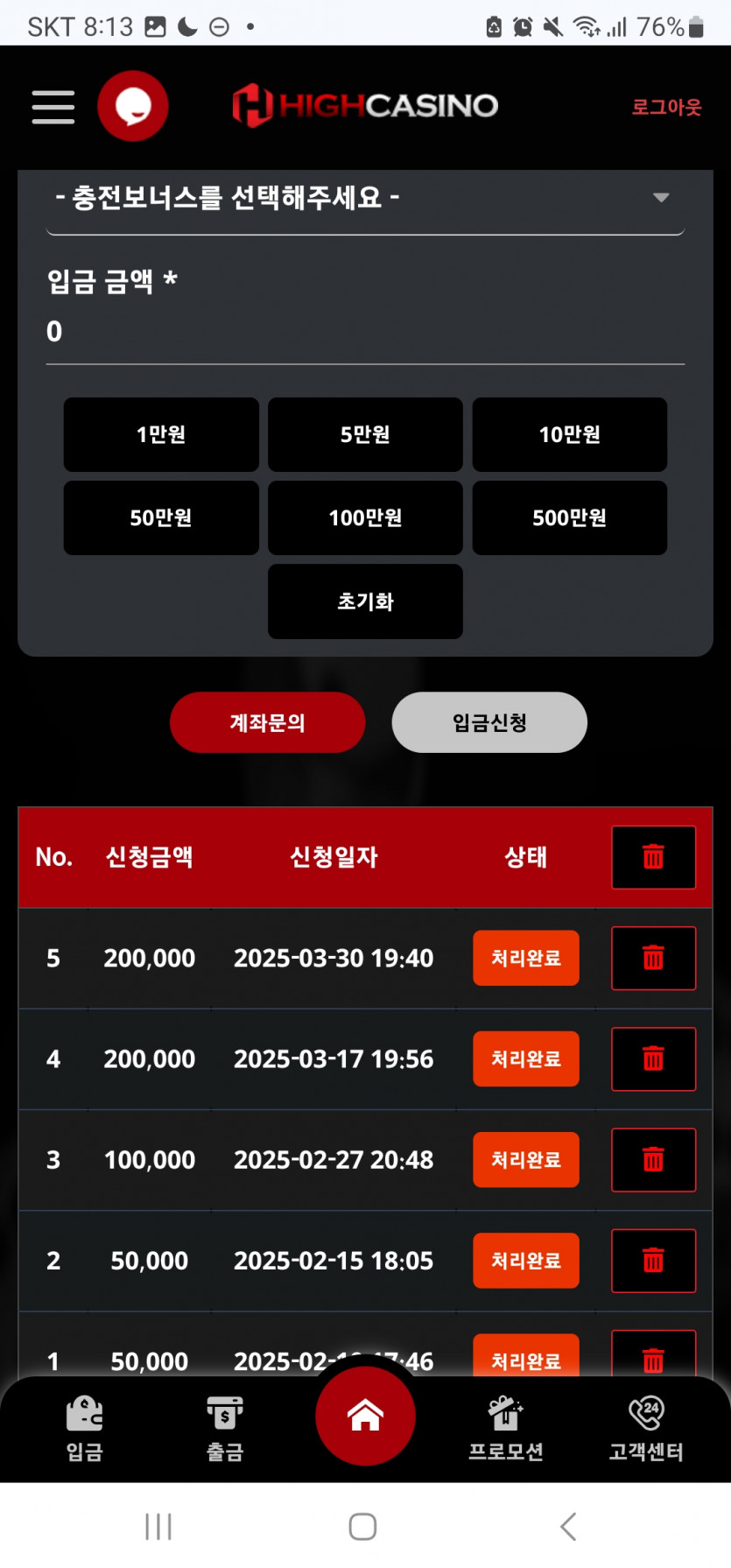731x1568 pixels.
Task: Delete all records via header trash icon
Action: click(653, 856)
